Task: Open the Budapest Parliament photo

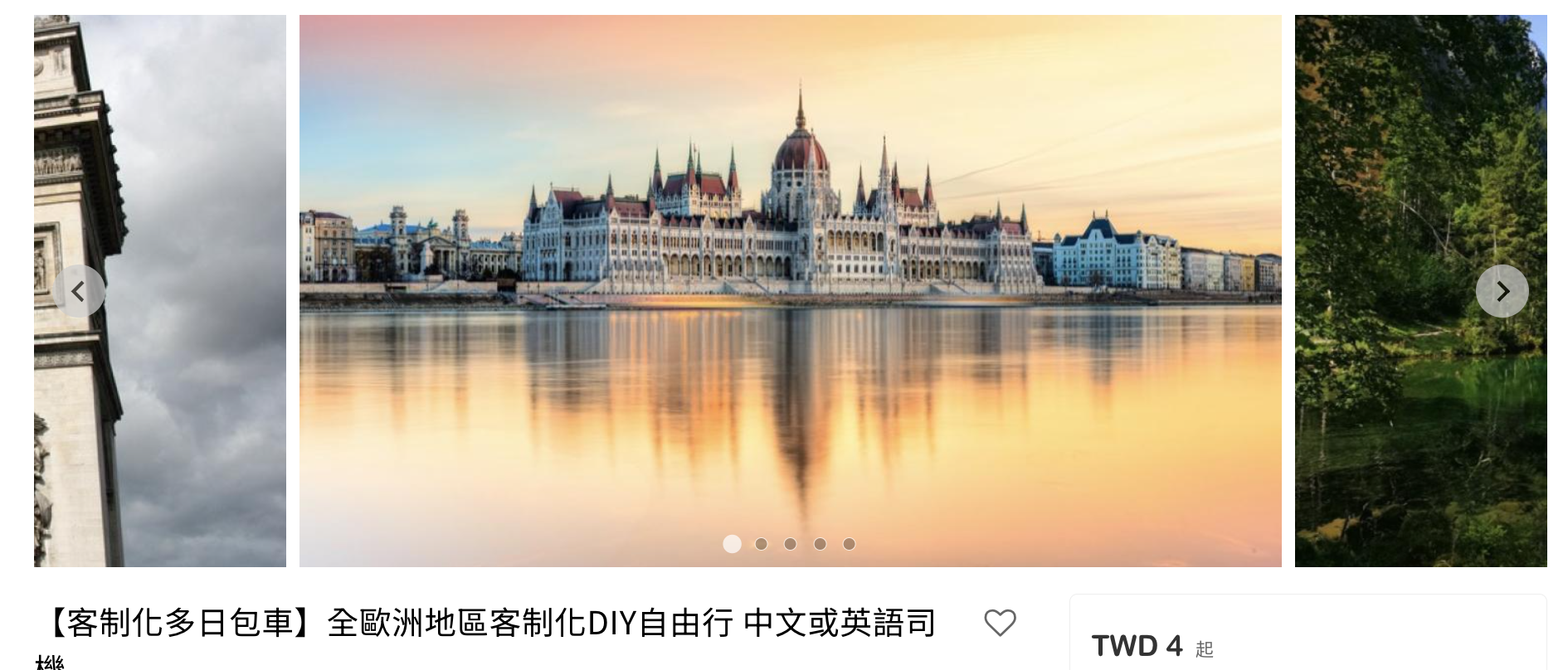Action: (x=790, y=249)
